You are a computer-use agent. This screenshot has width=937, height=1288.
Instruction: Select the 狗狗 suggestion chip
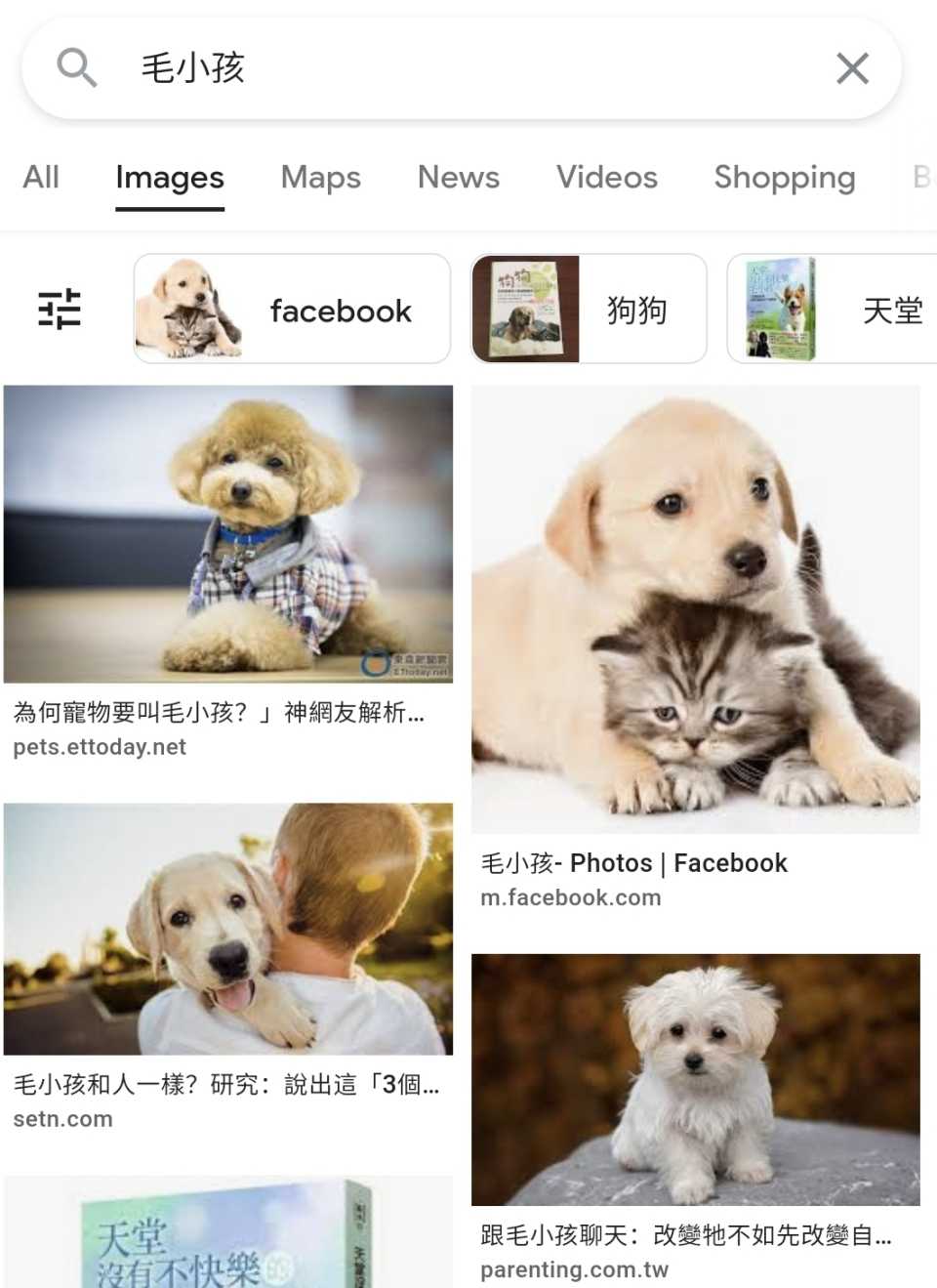click(x=589, y=310)
